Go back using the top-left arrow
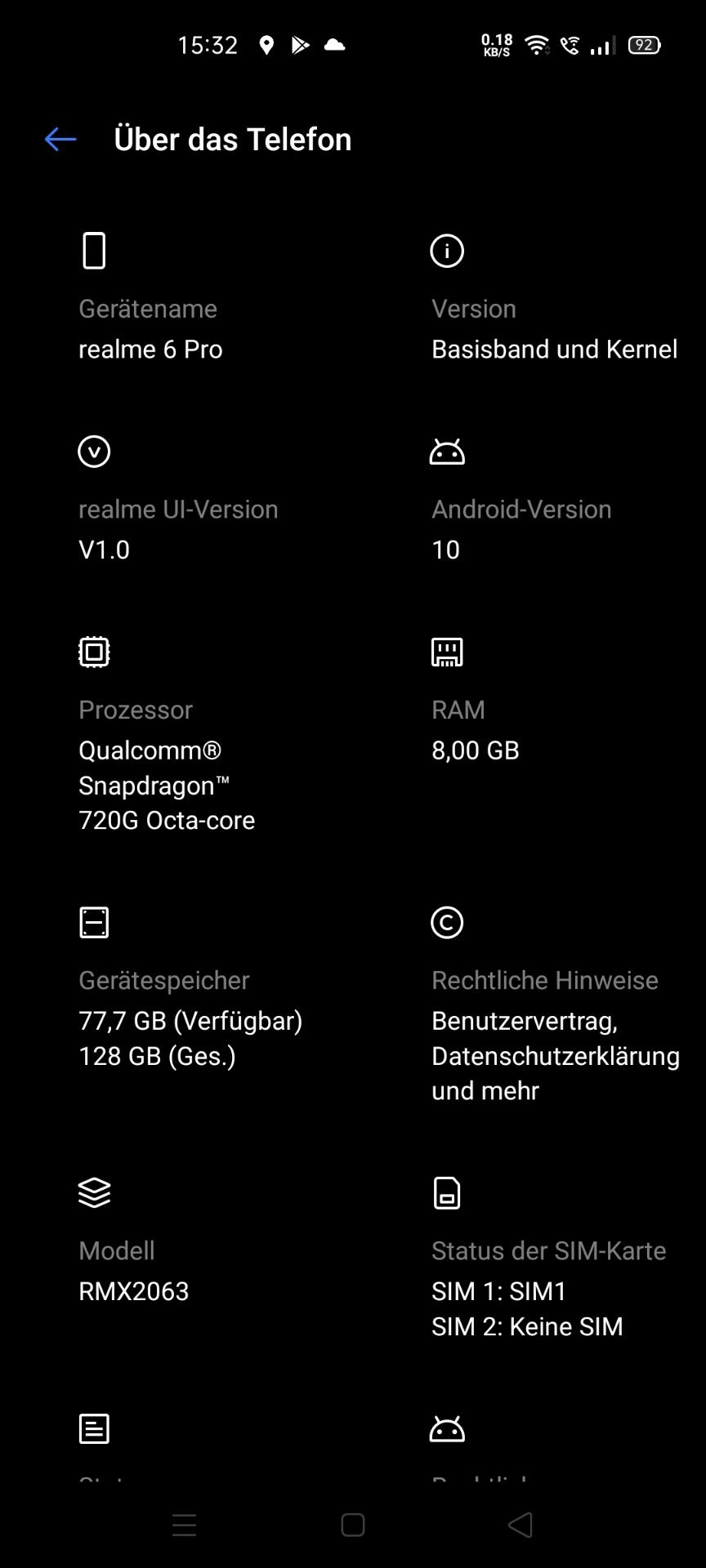The height and width of the screenshot is (1568, 706). pyautogui.click(x=60, y=140)
